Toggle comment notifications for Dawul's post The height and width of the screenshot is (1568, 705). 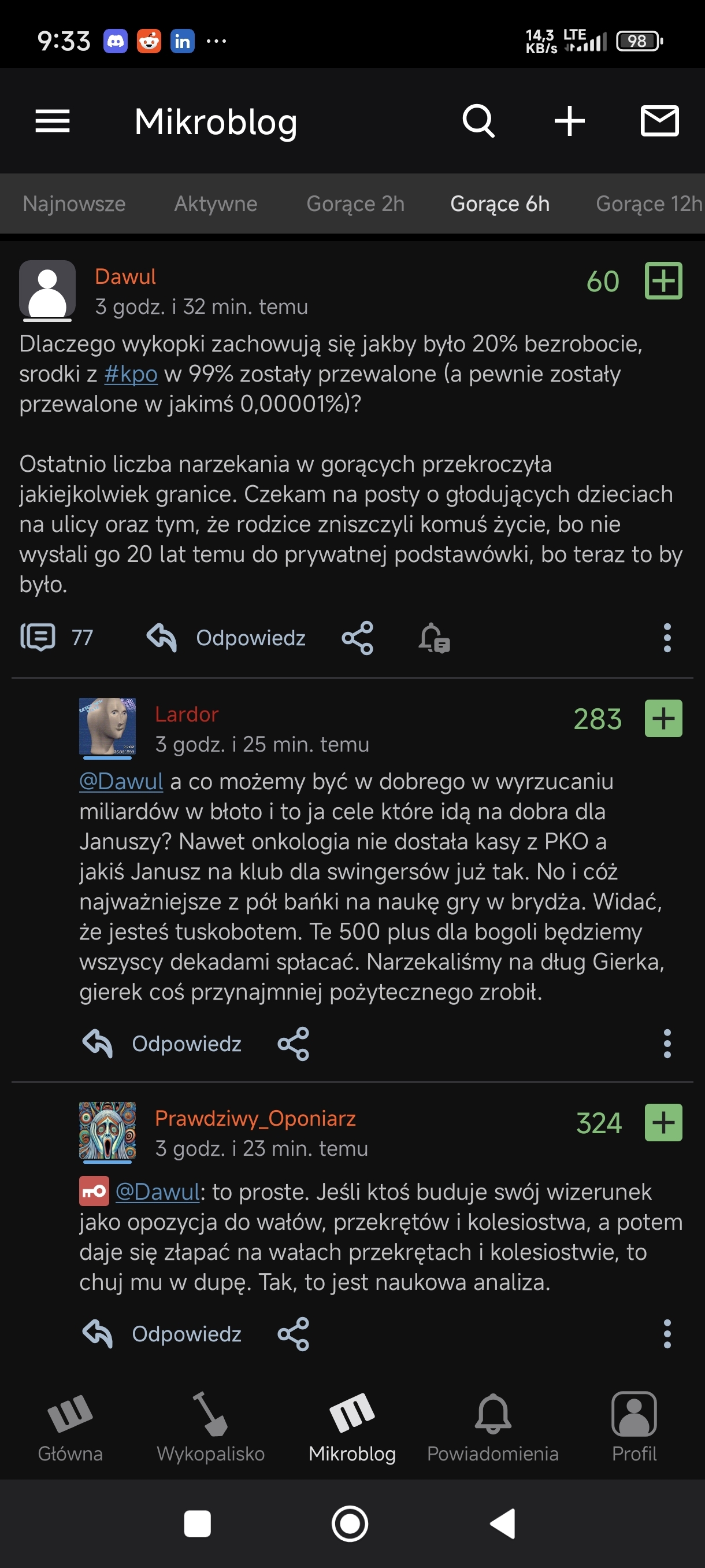(434, 638)
